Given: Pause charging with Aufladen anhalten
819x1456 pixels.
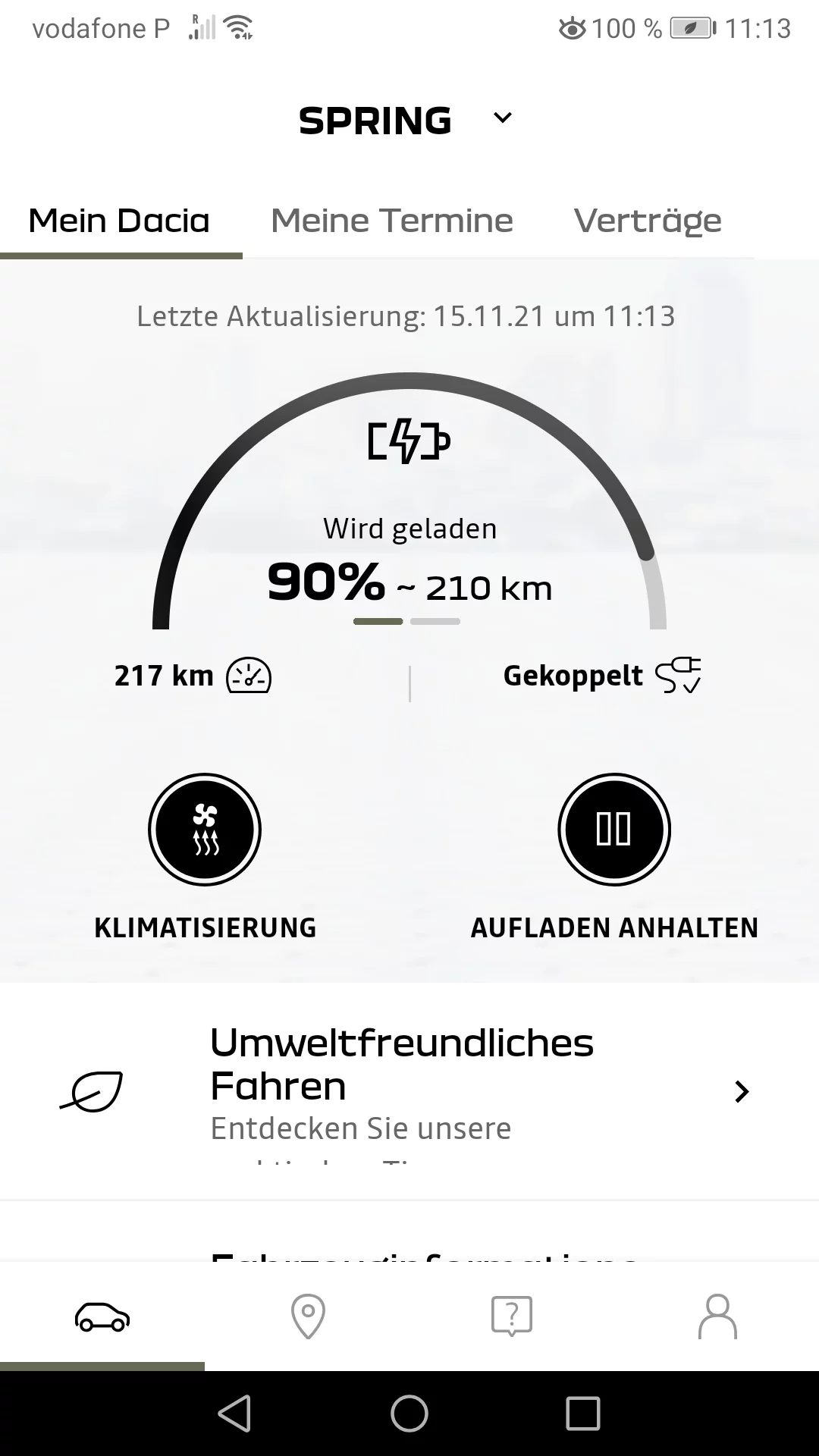Looking at the screenshot, I should tap(614, 829).
